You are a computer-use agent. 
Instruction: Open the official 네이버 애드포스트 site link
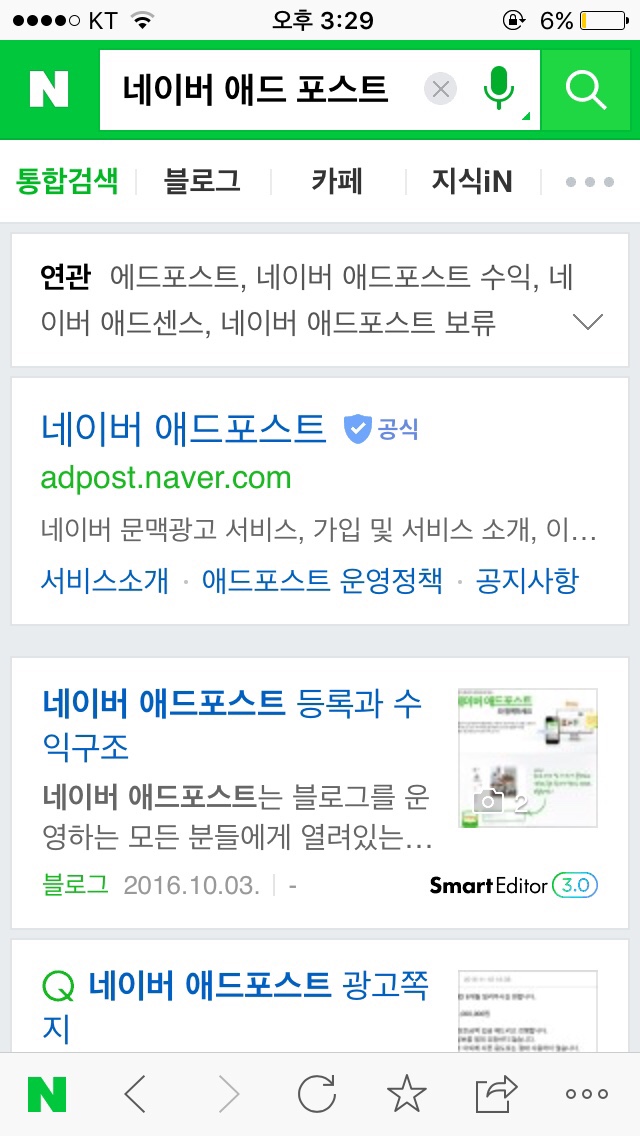(x=184, y=428)
